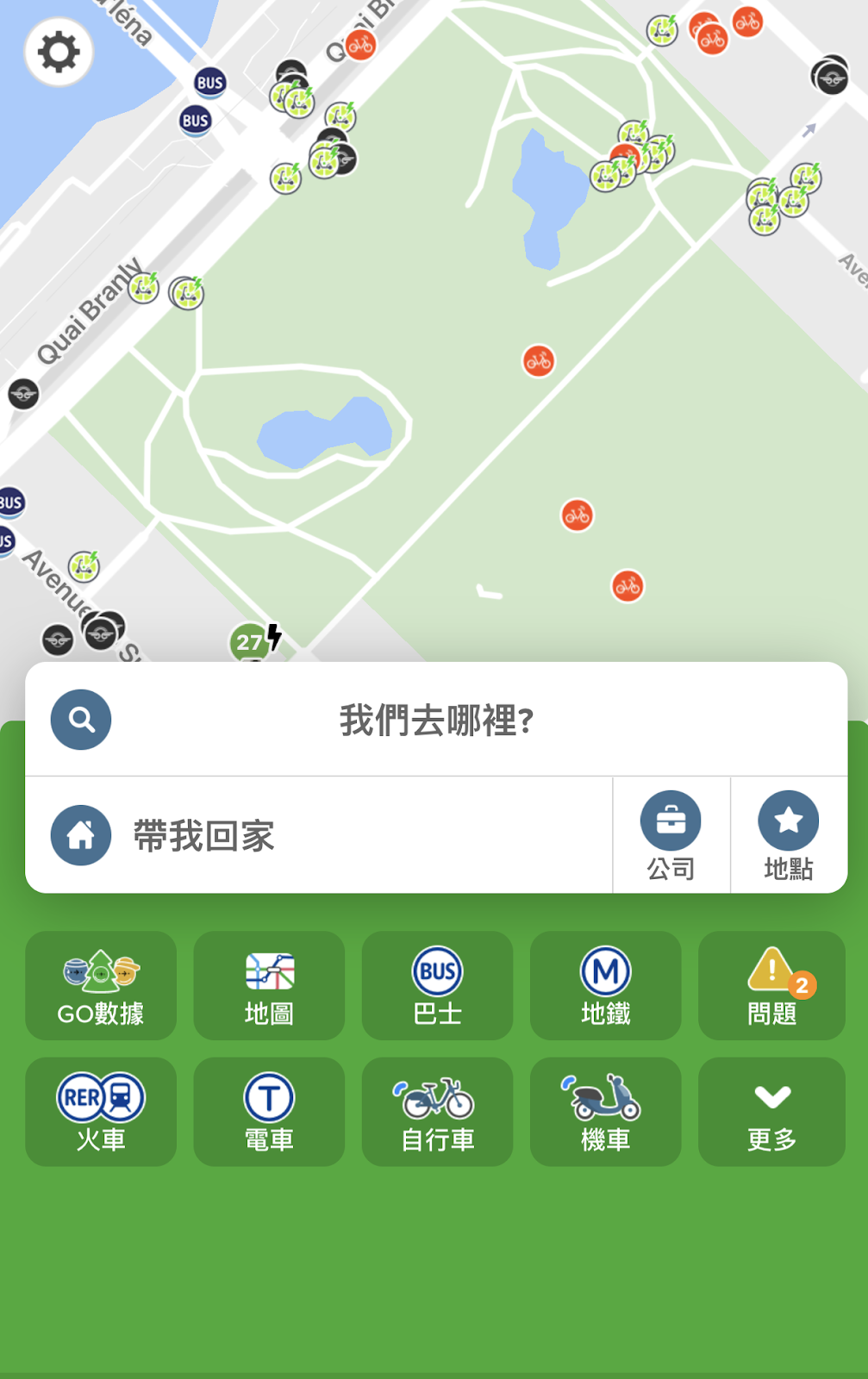Select the 機車 scooter tile
This screenshot has height=1379, width=868.
[605, 1112]
